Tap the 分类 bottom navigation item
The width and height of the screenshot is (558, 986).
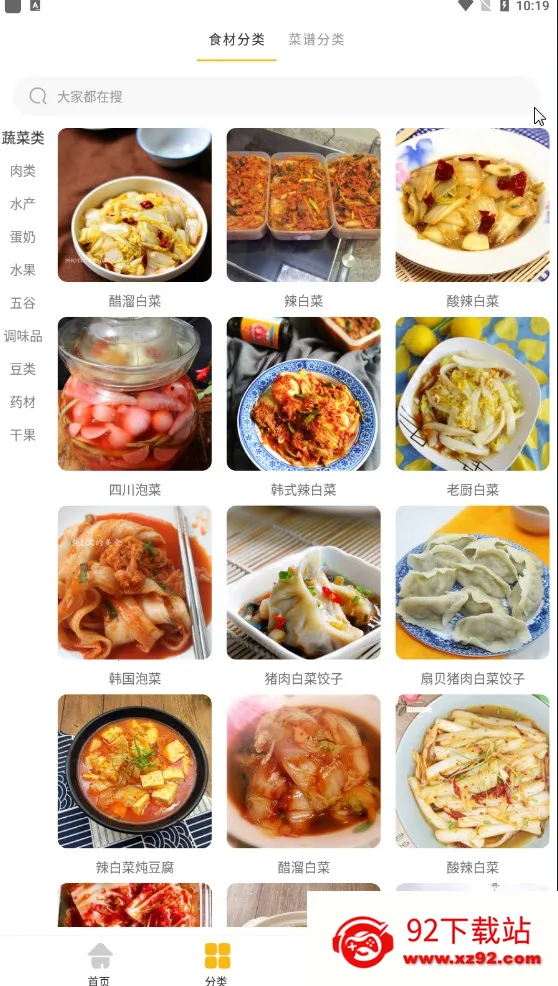click(x=217, y=963)
